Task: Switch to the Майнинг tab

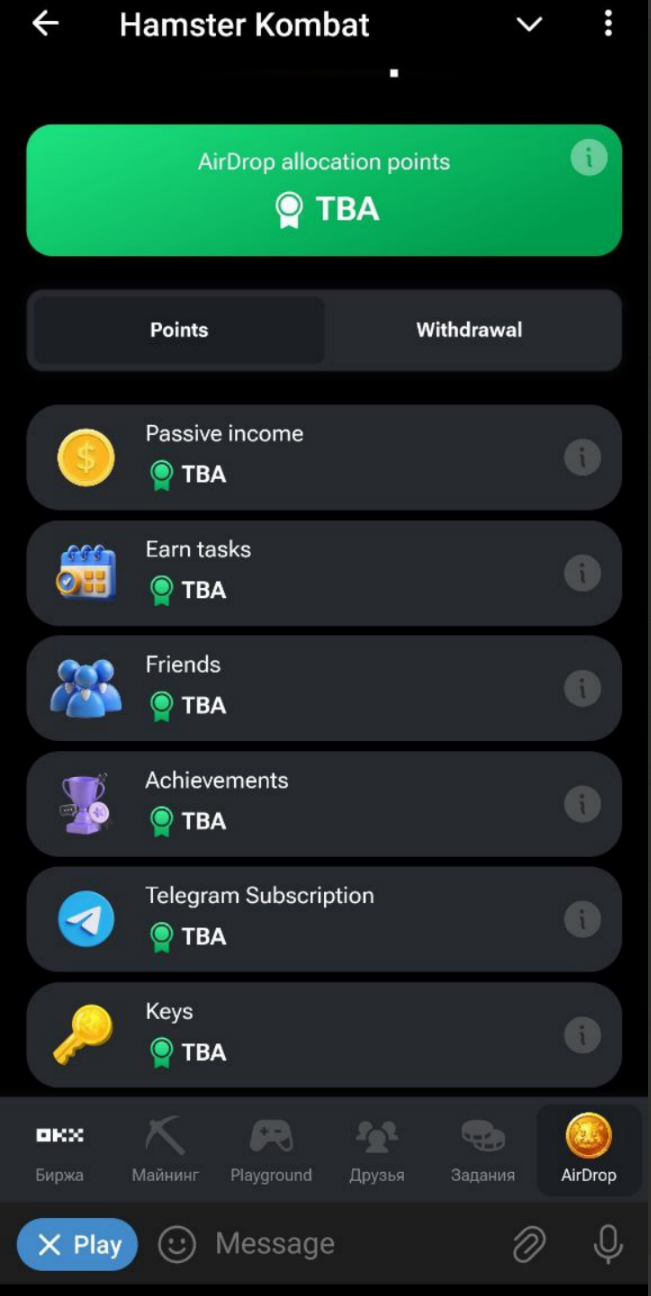Action: click(165, 1150)
